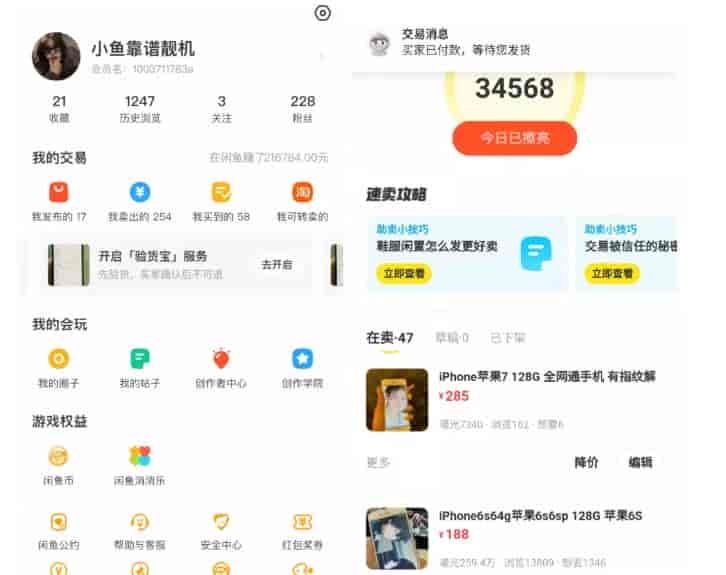Tap 立即查看 on 鞋服闲置 tip card
The height and width of the screenshot is (575, 726).
[x=404, y=273]
